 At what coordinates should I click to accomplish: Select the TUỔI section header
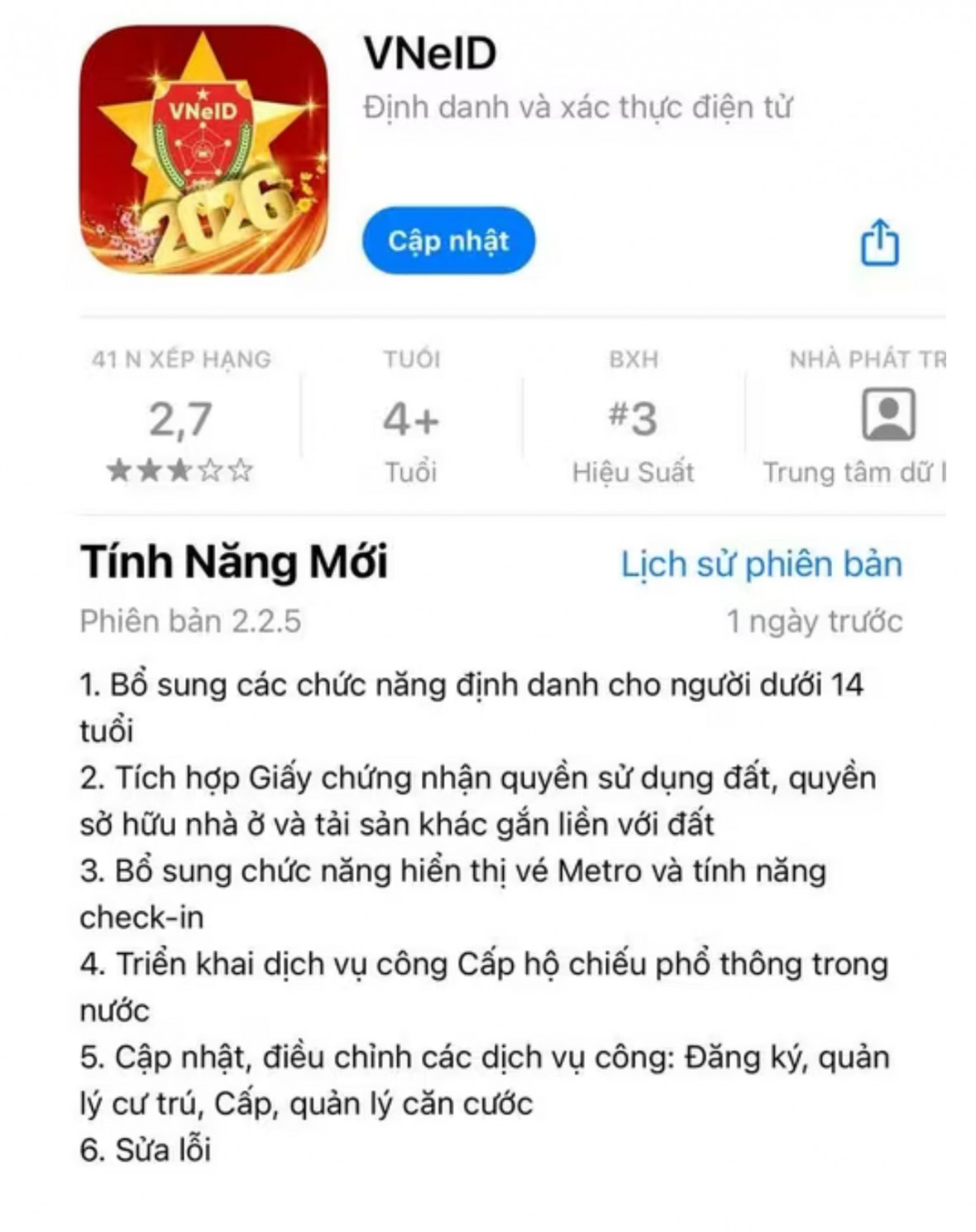click(x=411, y=359)
